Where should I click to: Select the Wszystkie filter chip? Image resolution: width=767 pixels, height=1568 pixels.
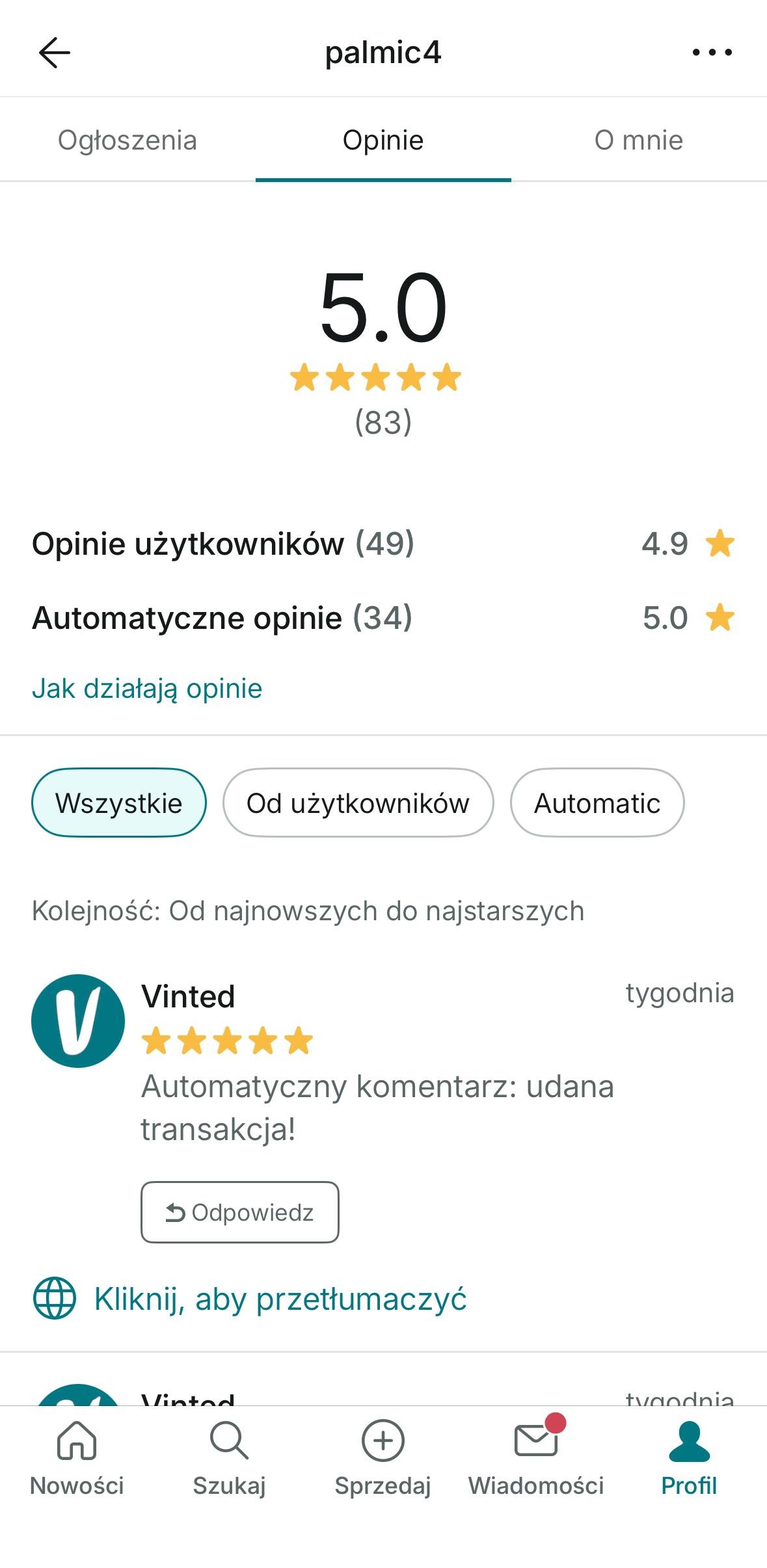119,803
